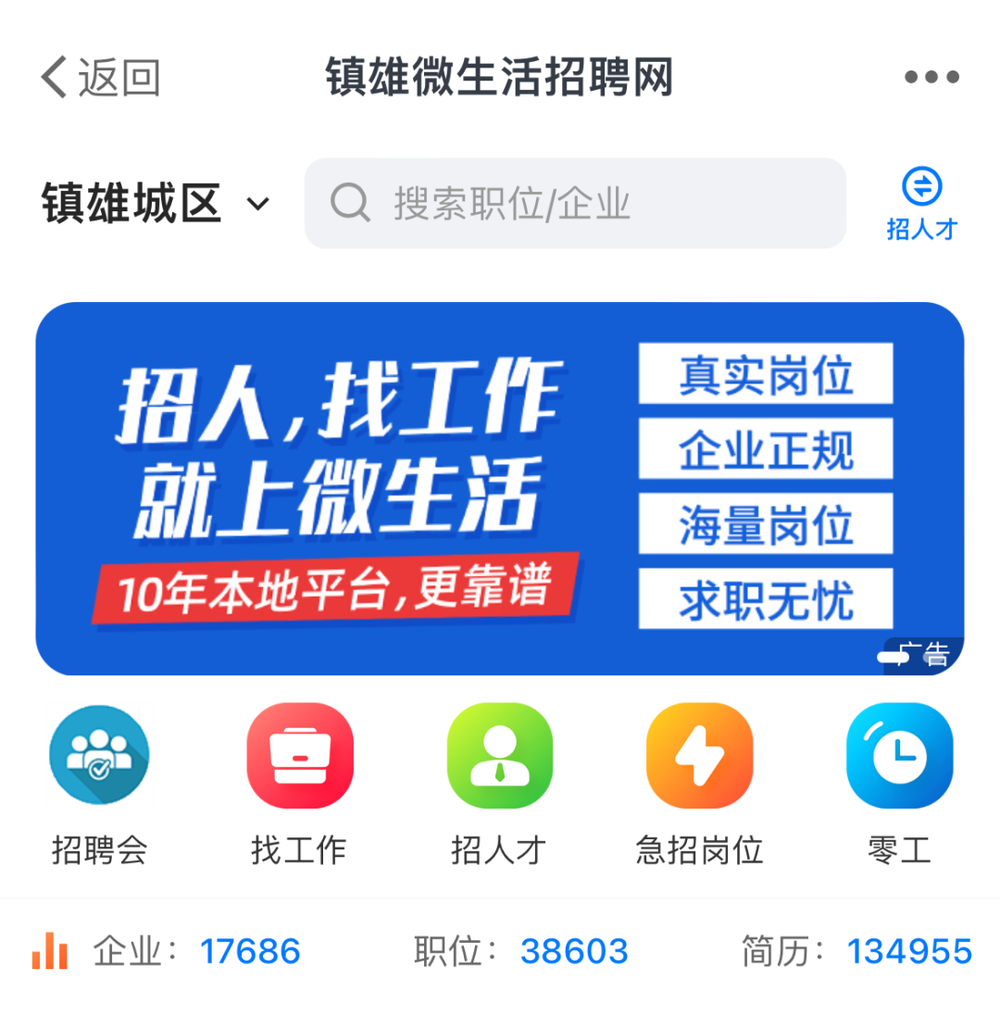Expand the 镇雄城区 area dropdown
Image resolution: width=1000 pixels, height=1031 pixels.
click(155, 203)
